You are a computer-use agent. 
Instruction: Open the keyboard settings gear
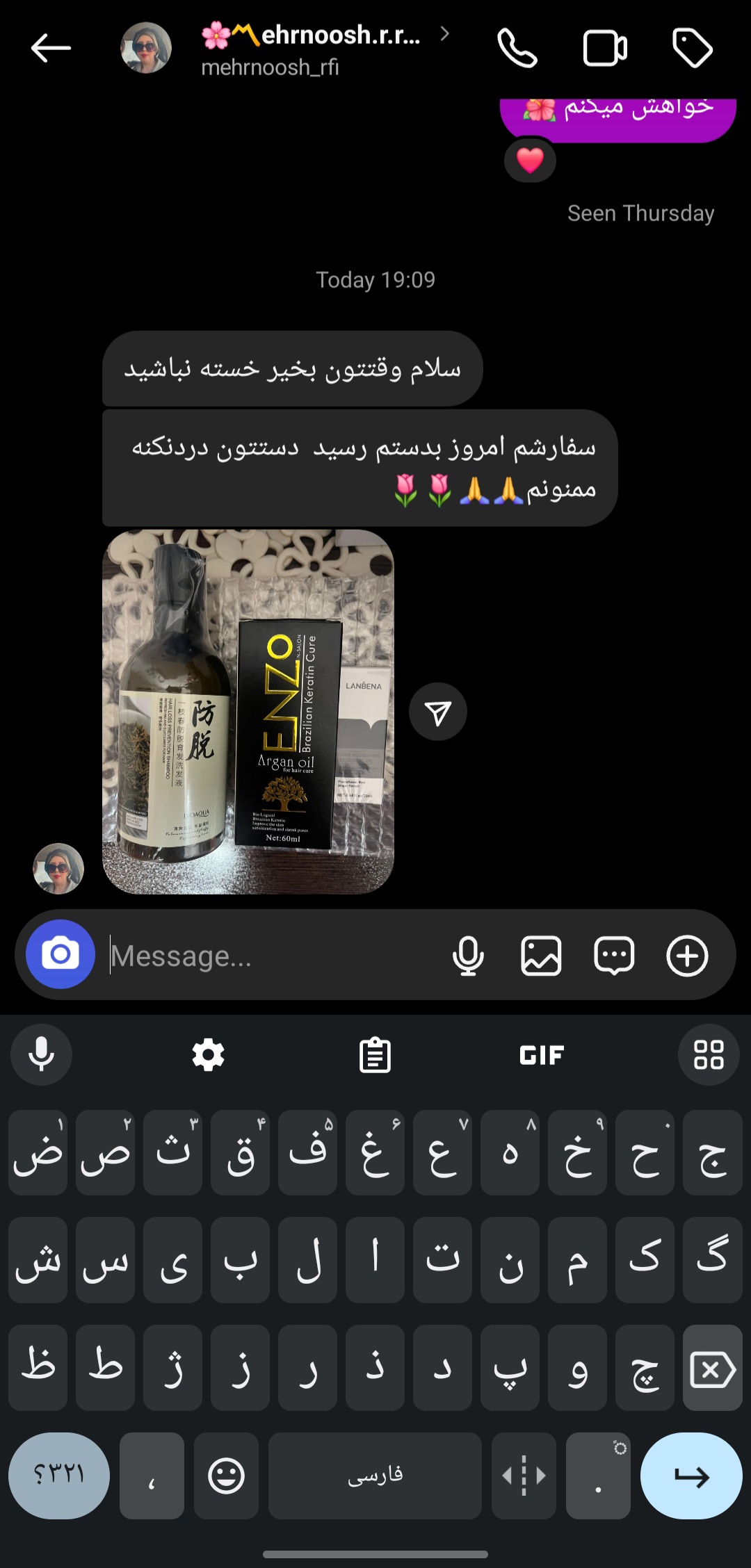(209, 1055)
